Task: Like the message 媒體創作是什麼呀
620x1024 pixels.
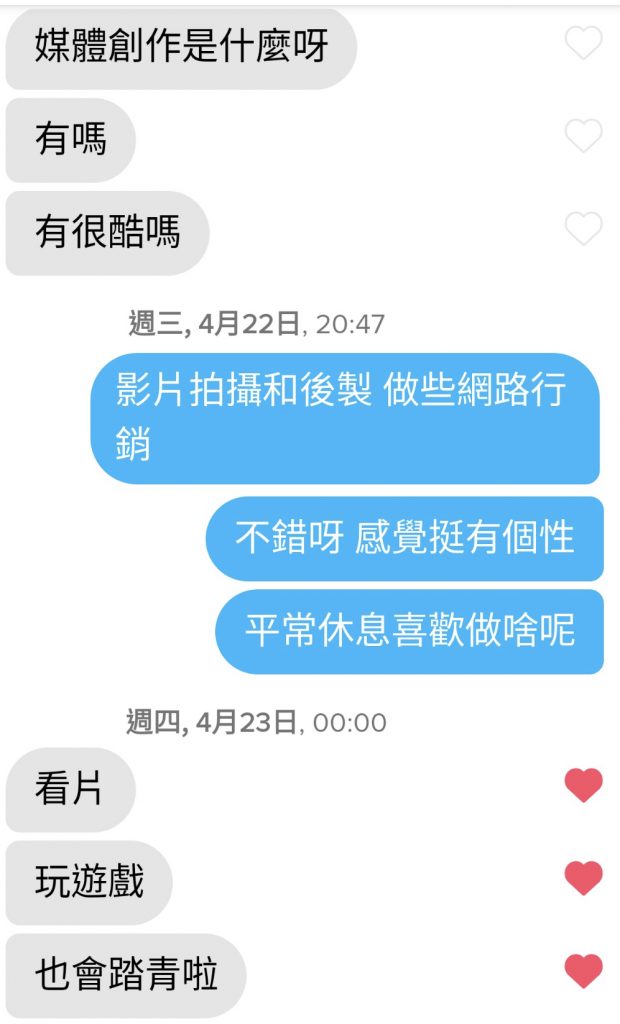Action: [583, 43]
